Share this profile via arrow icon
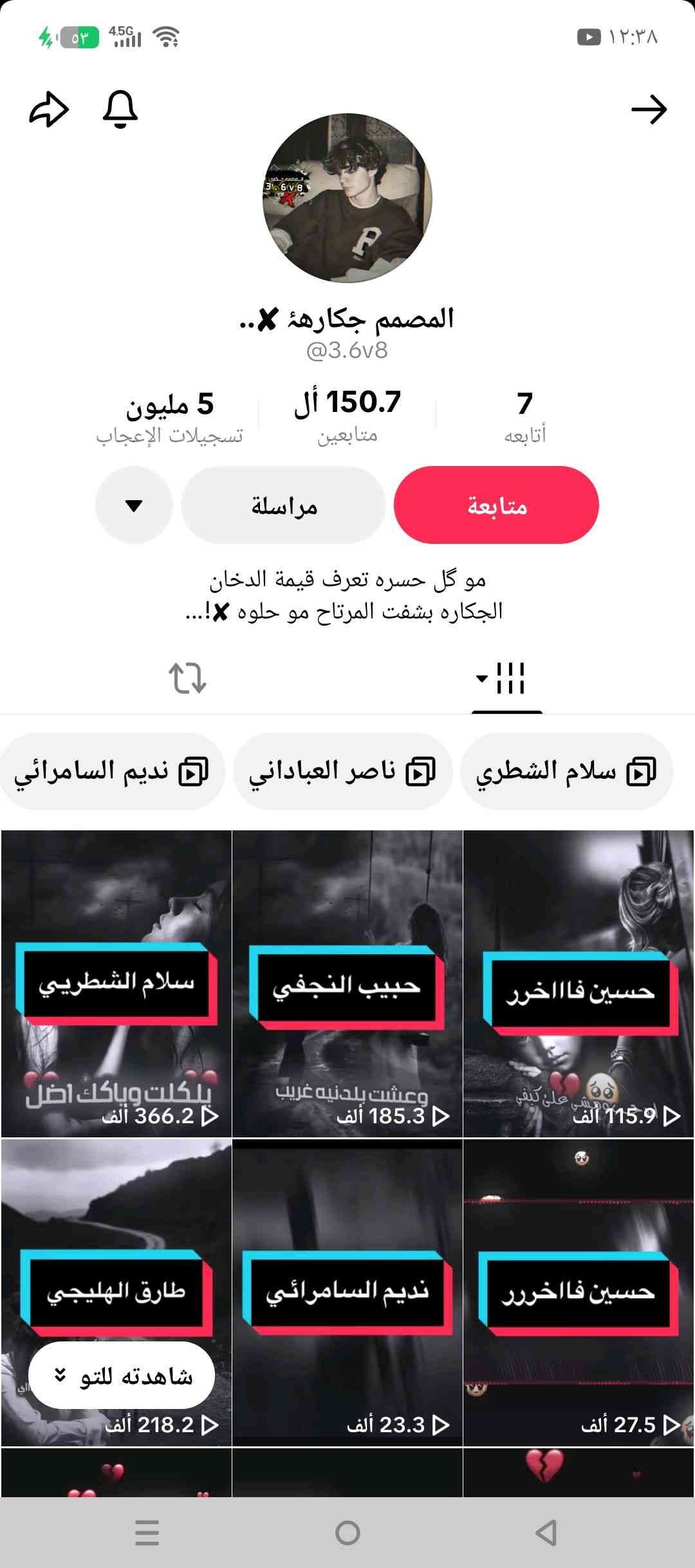Viewport: 695px width, 1568px height. [x=49, y=110]
